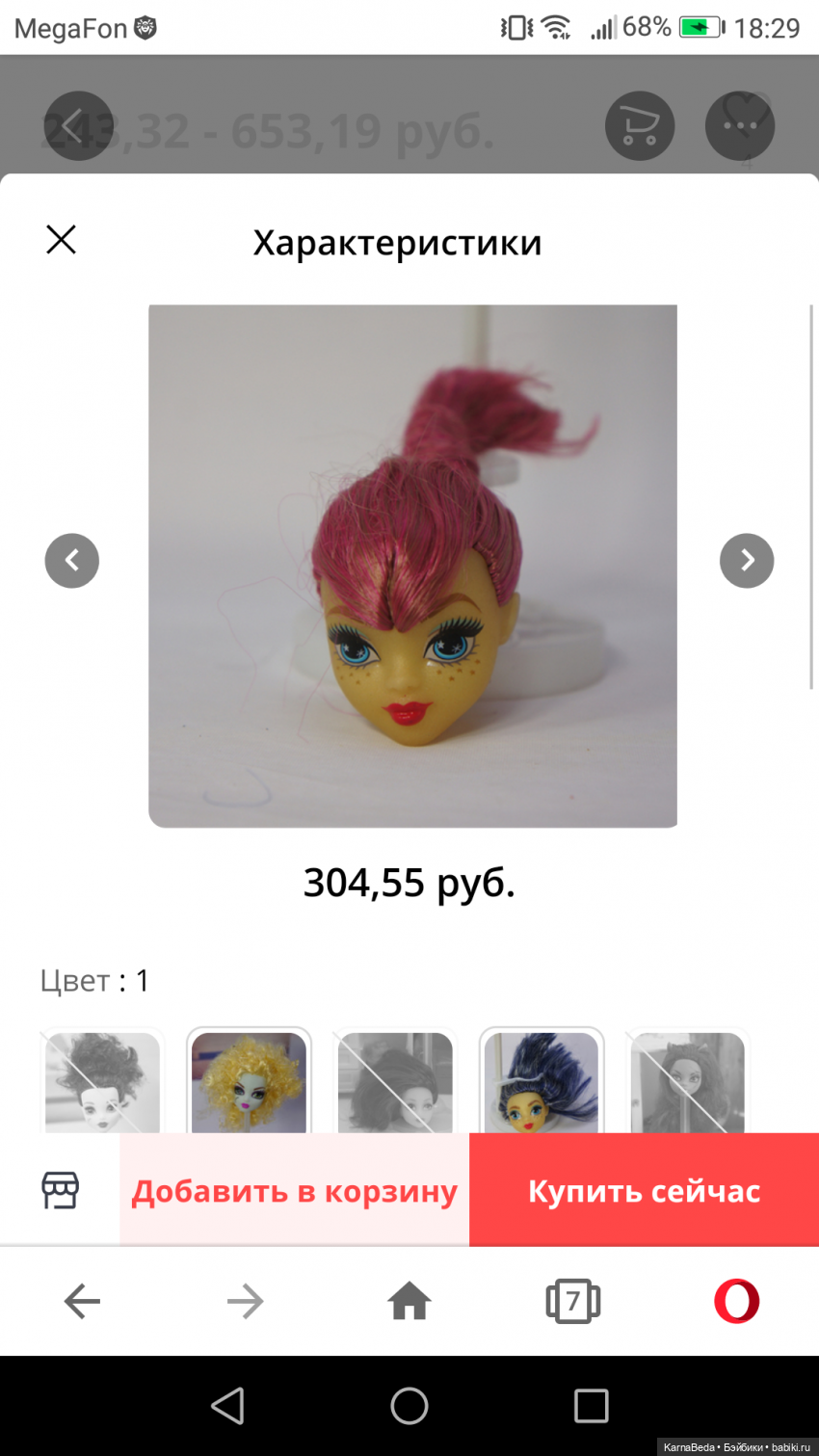This screenshot has height=1456, width=819.
Task: Choose the first grayed-out color variant
Action: click(101, 1082)
